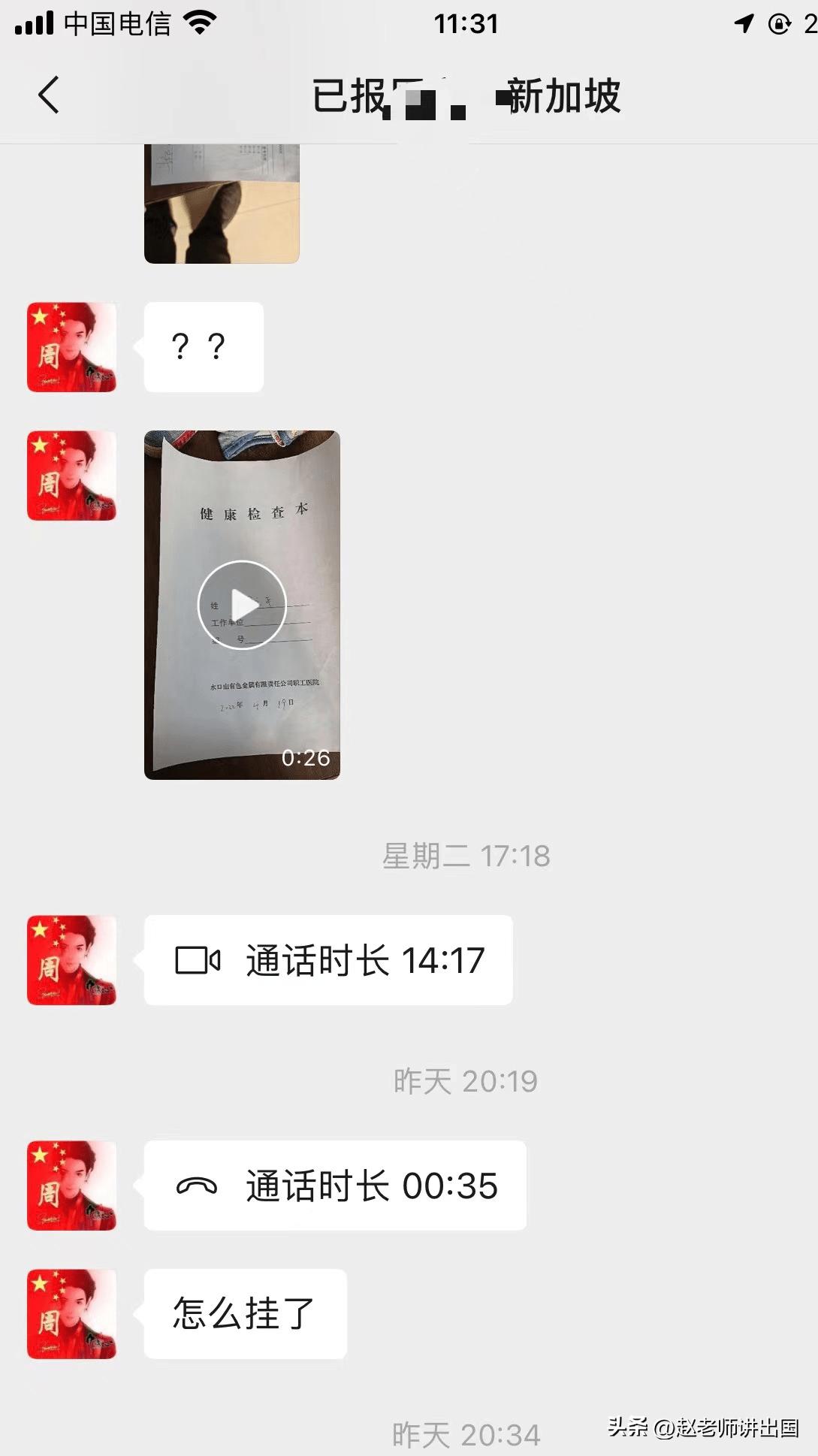
Task: Tap the back chevron to leave the chat
Action: click(49, 96)
